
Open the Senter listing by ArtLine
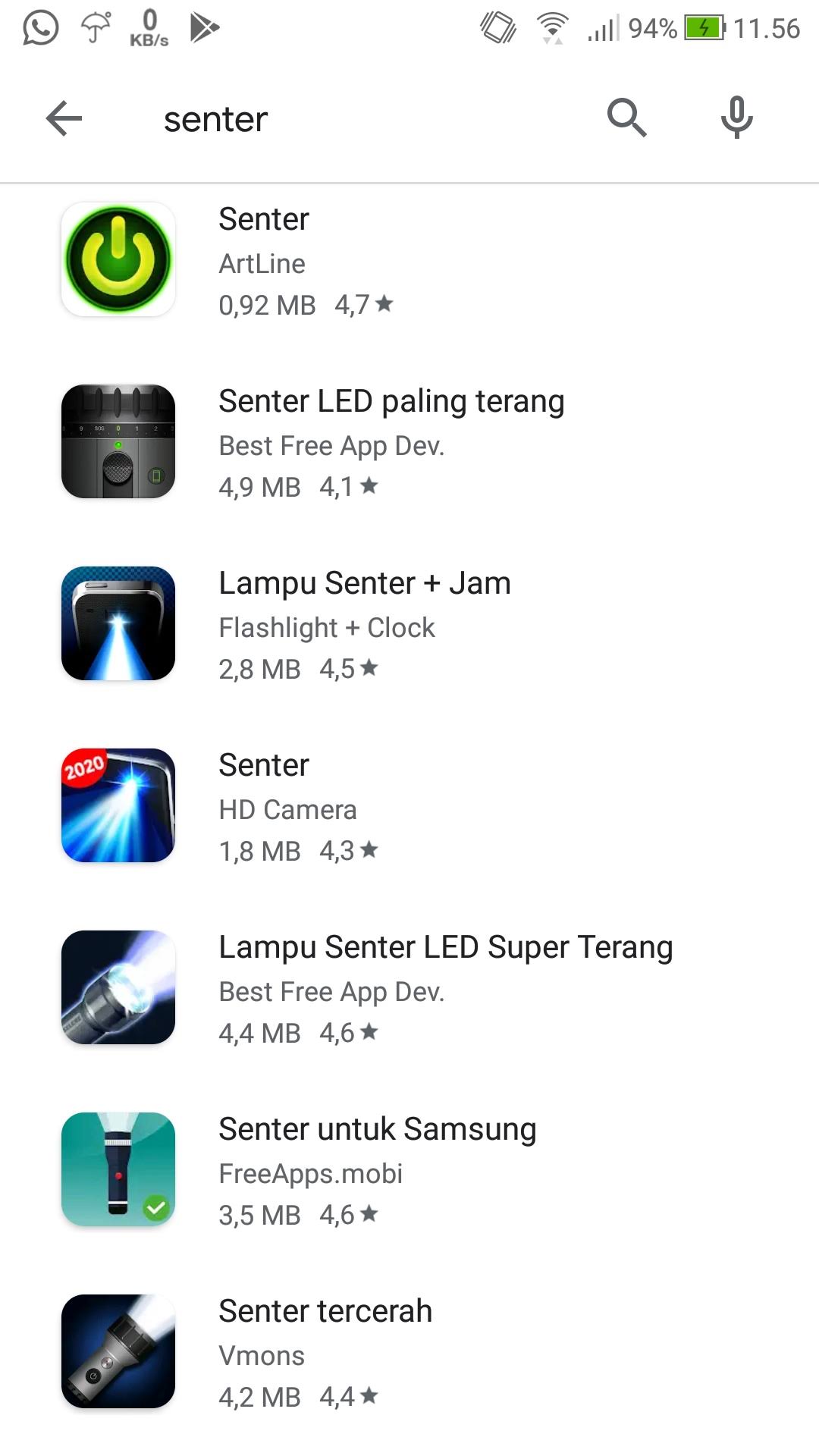[x=263, y=219]
